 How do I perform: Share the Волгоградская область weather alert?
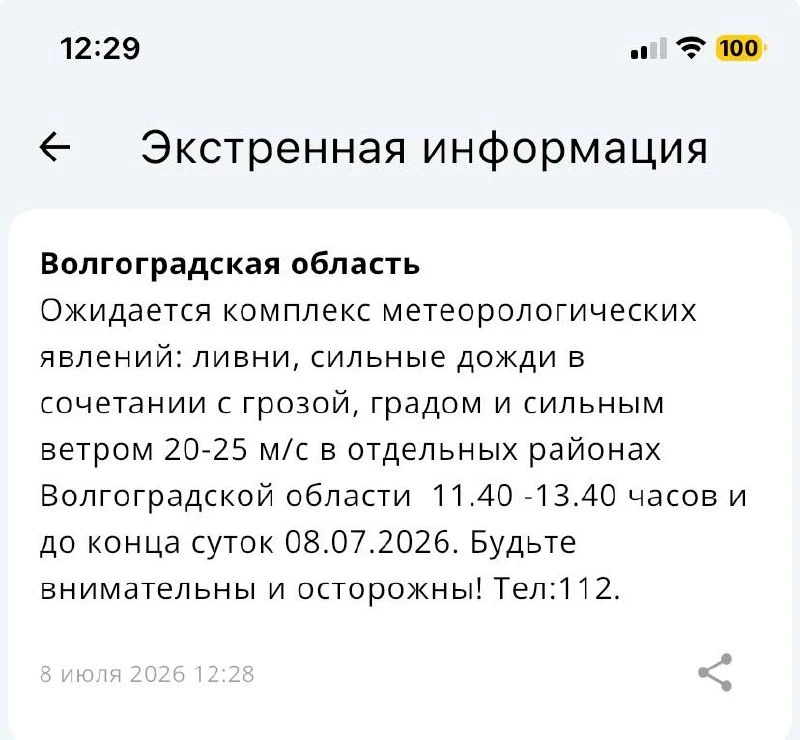715,672
